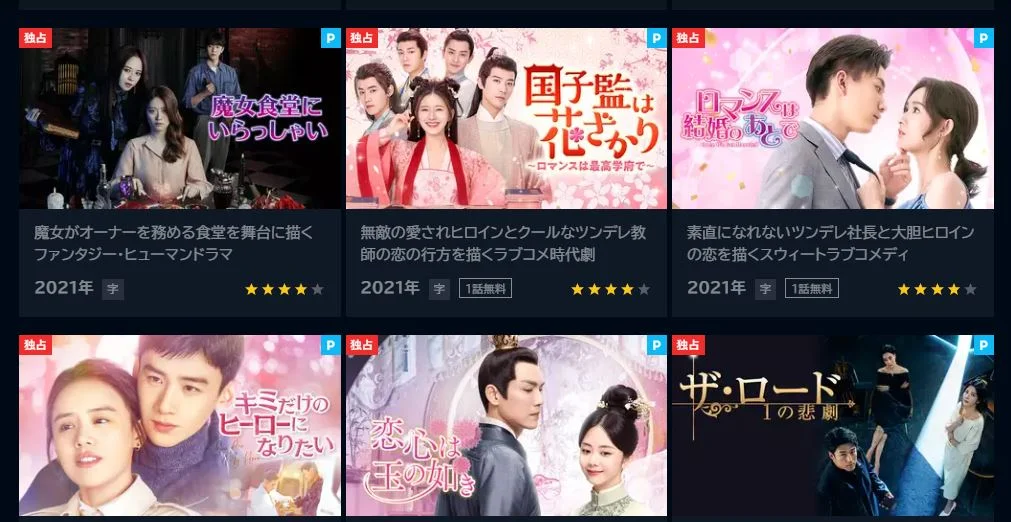Open the 恋心は玉の如き drama card
1011x522 pixels.
[x=506, y=425]
